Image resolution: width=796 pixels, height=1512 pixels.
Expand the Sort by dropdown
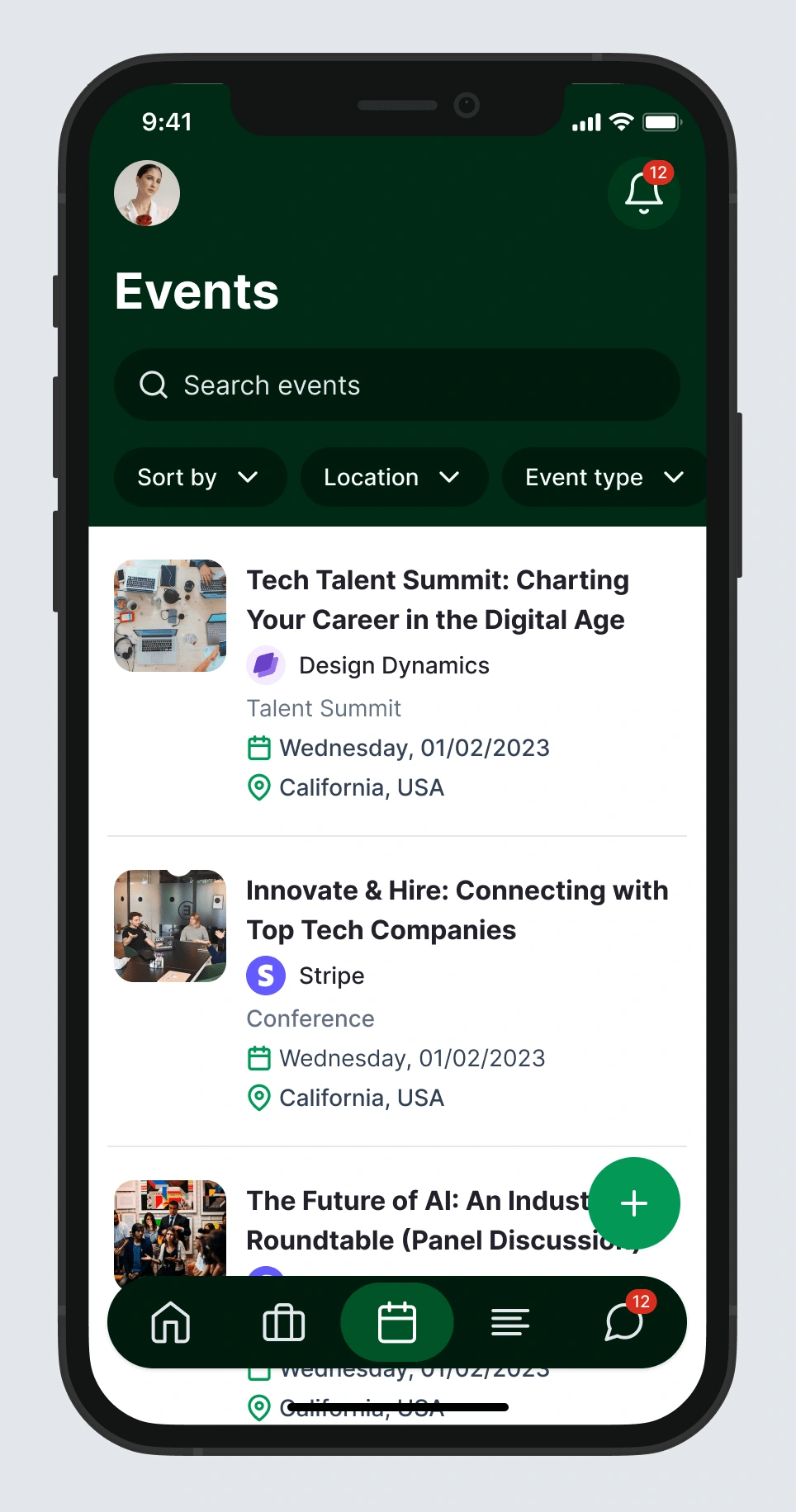click(199, 477)
